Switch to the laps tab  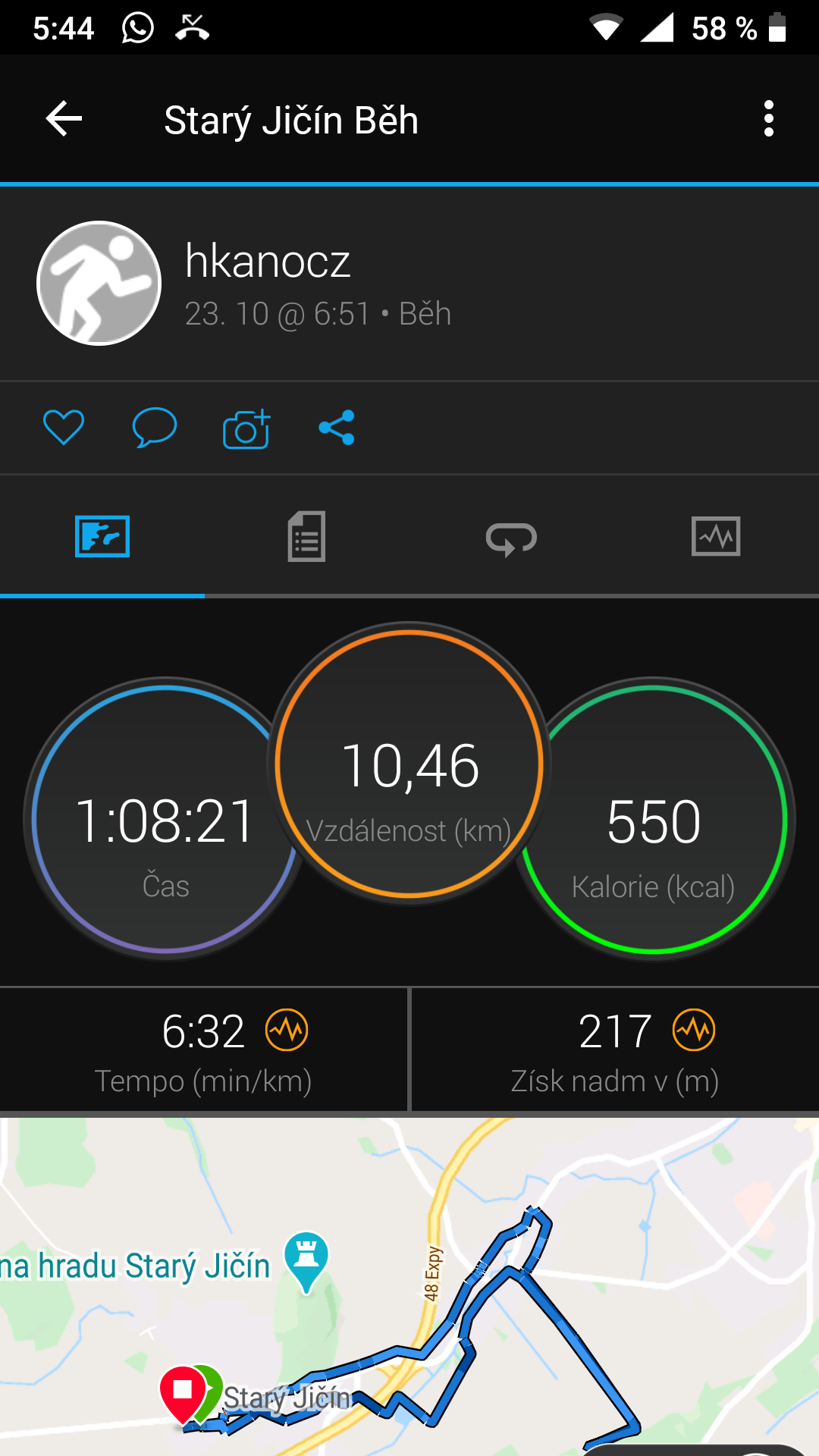(511, 538)
